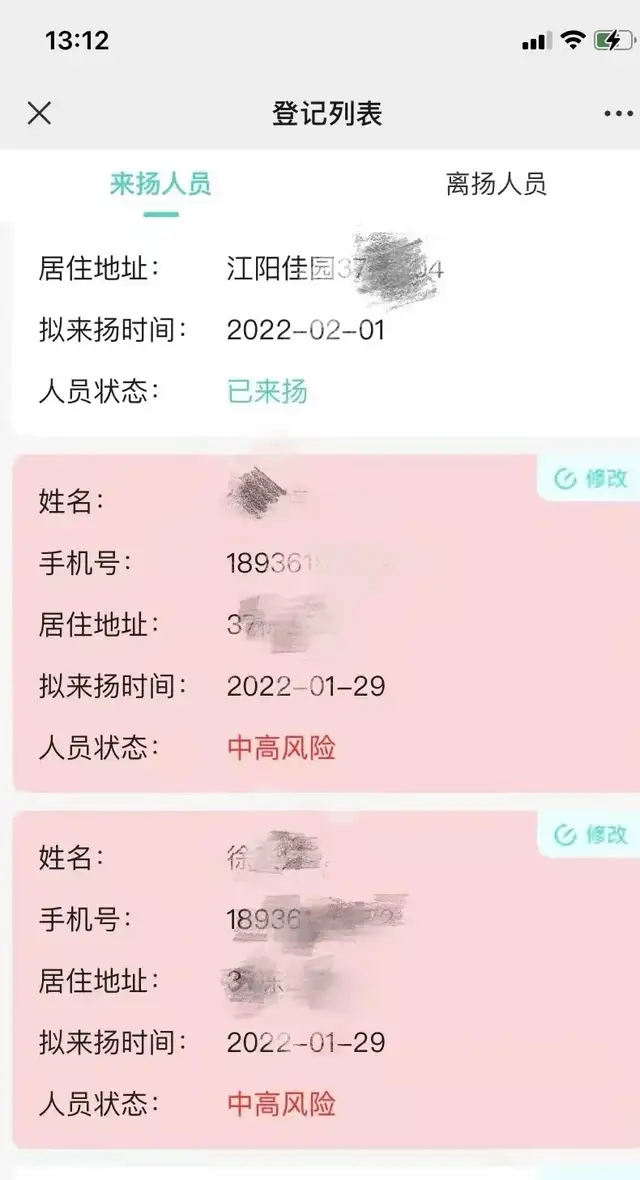The image size is (640, 1180).
Task: Open the three-dot more menu
Action: pyautogui.click(x=618, y=114)
